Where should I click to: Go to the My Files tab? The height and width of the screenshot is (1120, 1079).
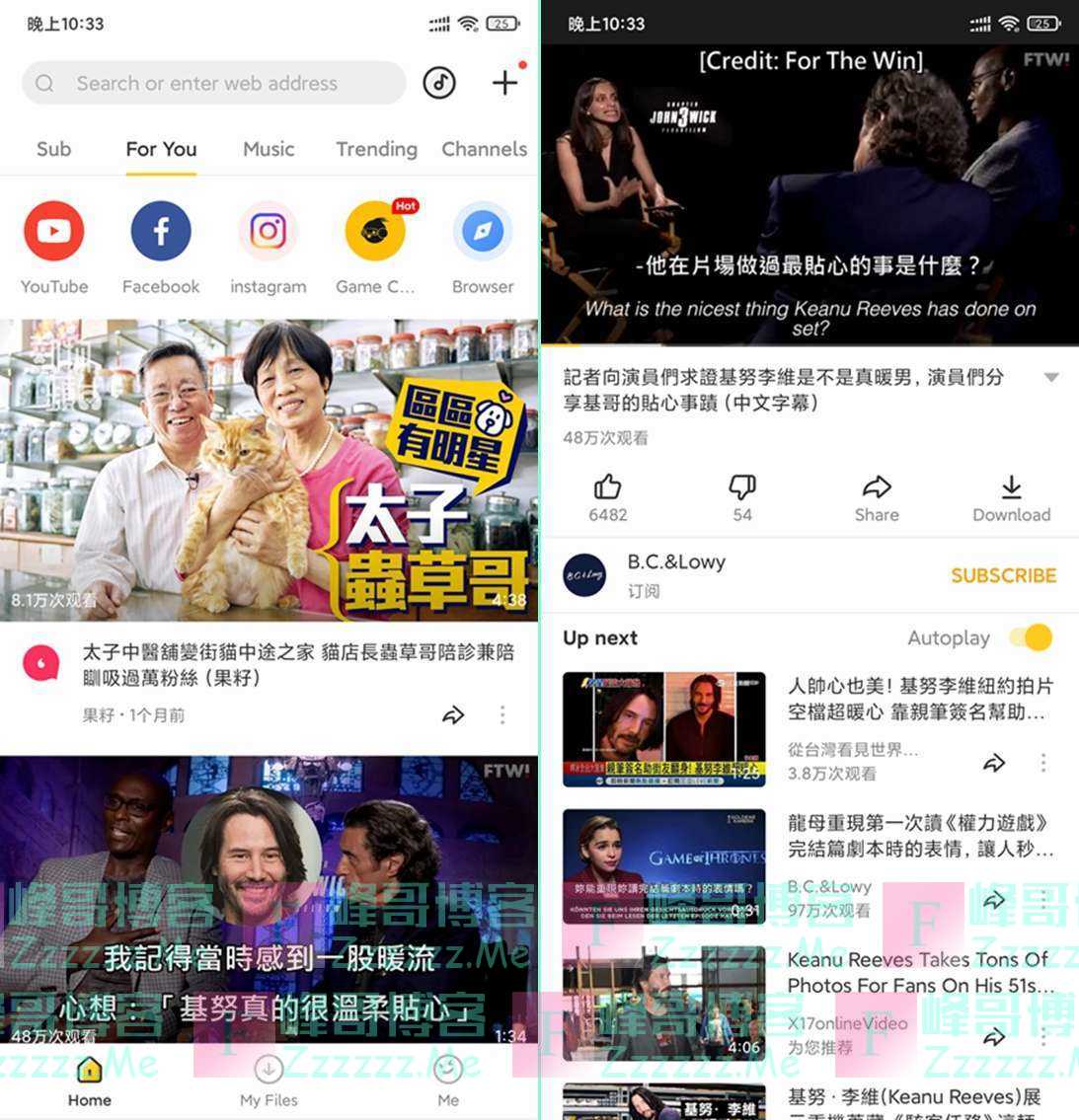coord(269,1081)
